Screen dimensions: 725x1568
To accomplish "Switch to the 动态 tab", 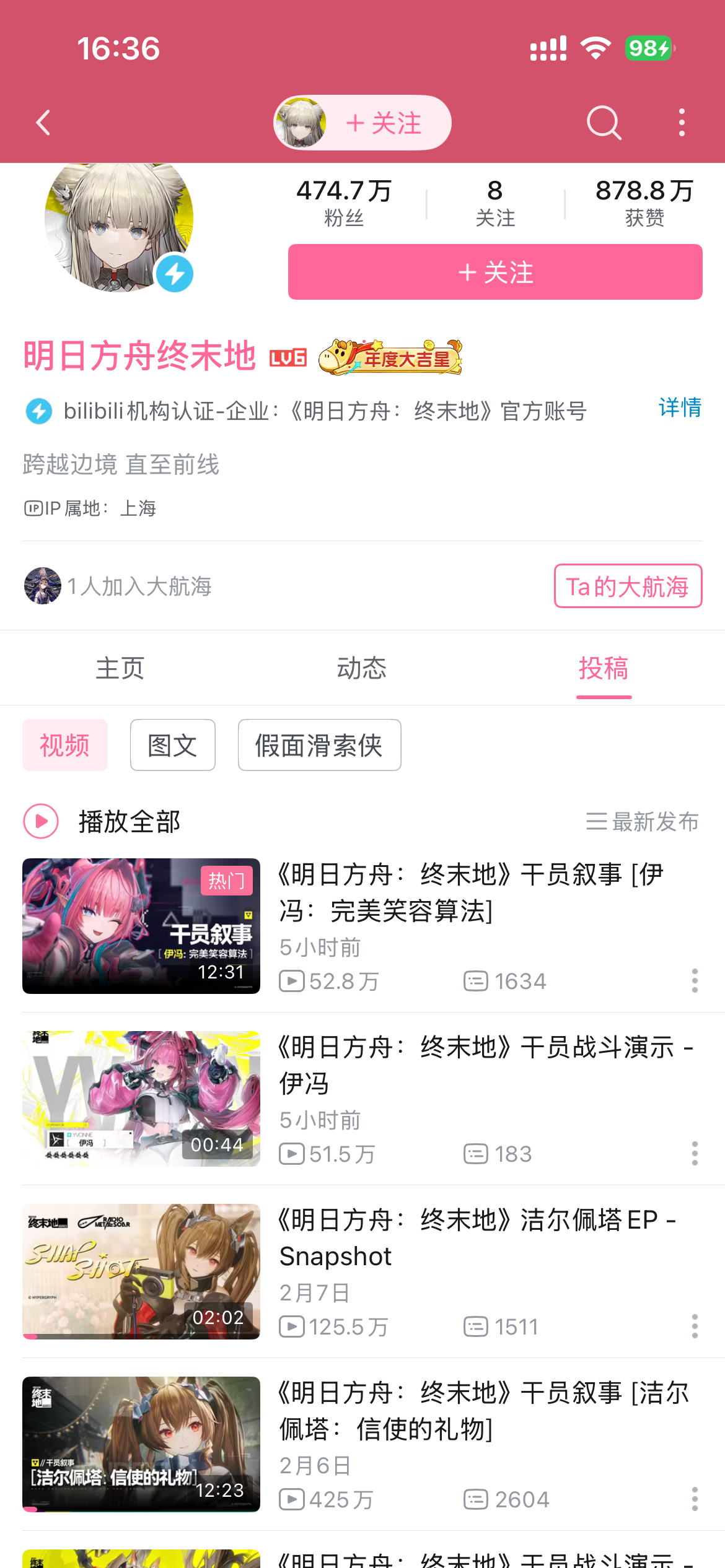I will point(362,668).
